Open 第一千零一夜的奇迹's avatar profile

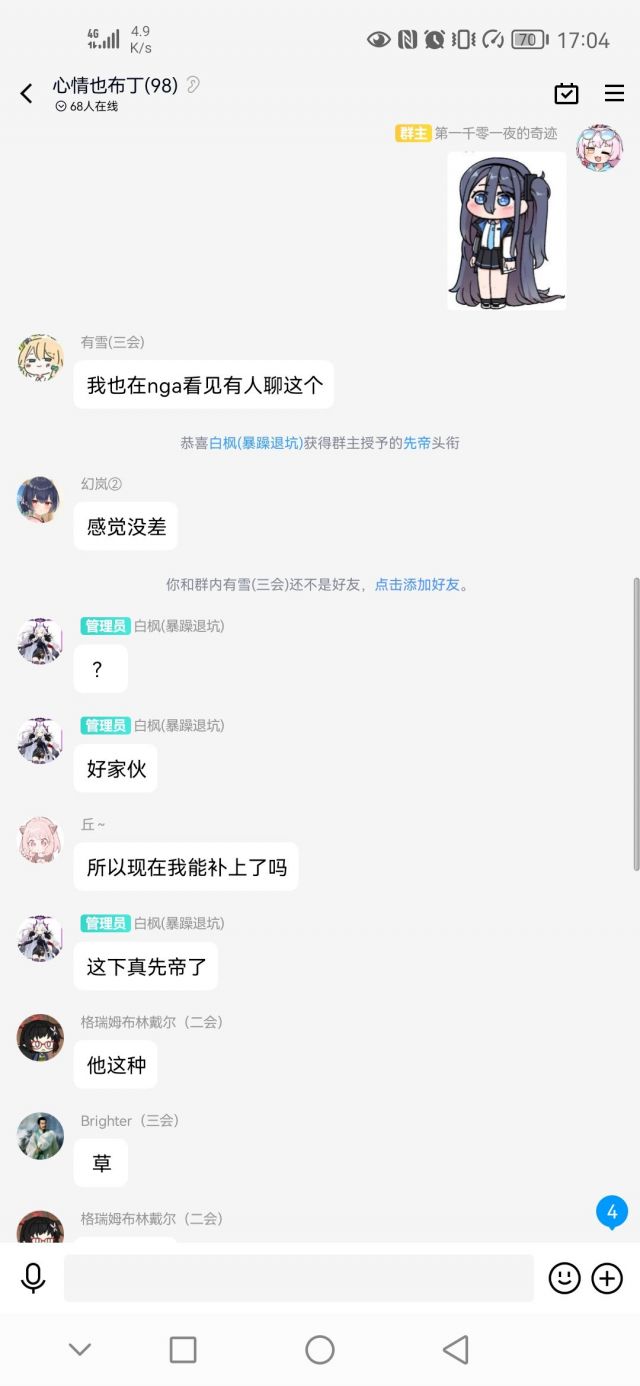click(599, 147)
